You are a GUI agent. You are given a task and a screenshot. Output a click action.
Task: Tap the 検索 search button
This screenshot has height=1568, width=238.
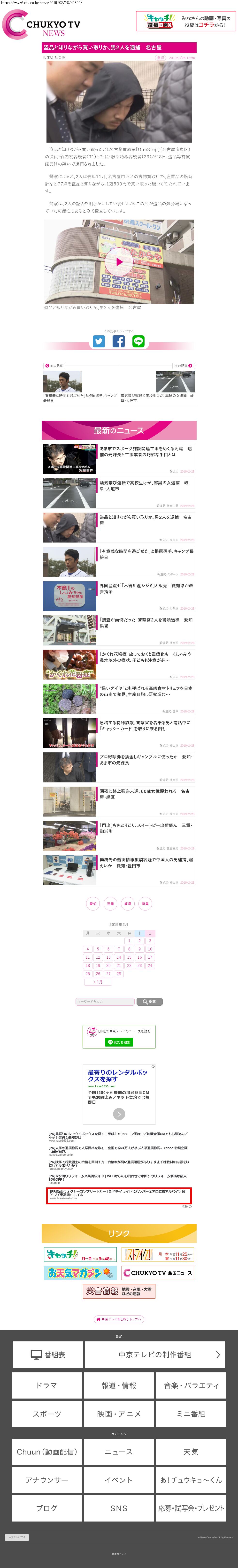click(150, 1001)
